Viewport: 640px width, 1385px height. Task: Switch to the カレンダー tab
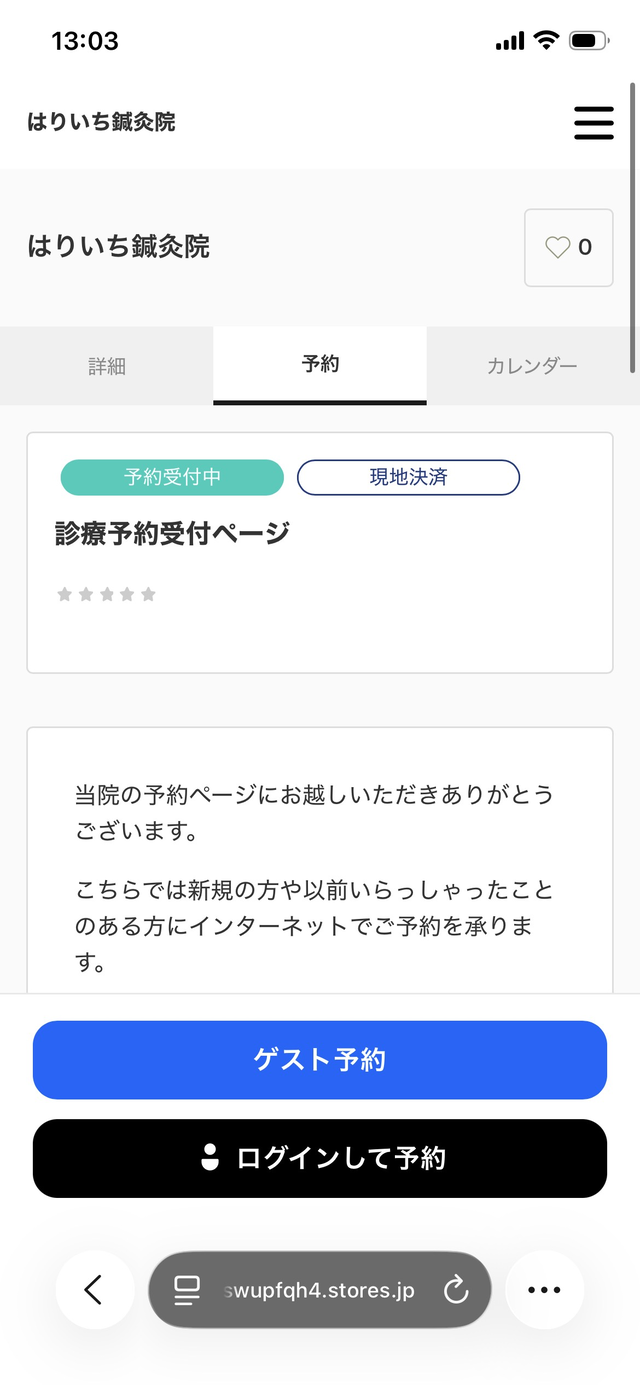click(532, 366)
